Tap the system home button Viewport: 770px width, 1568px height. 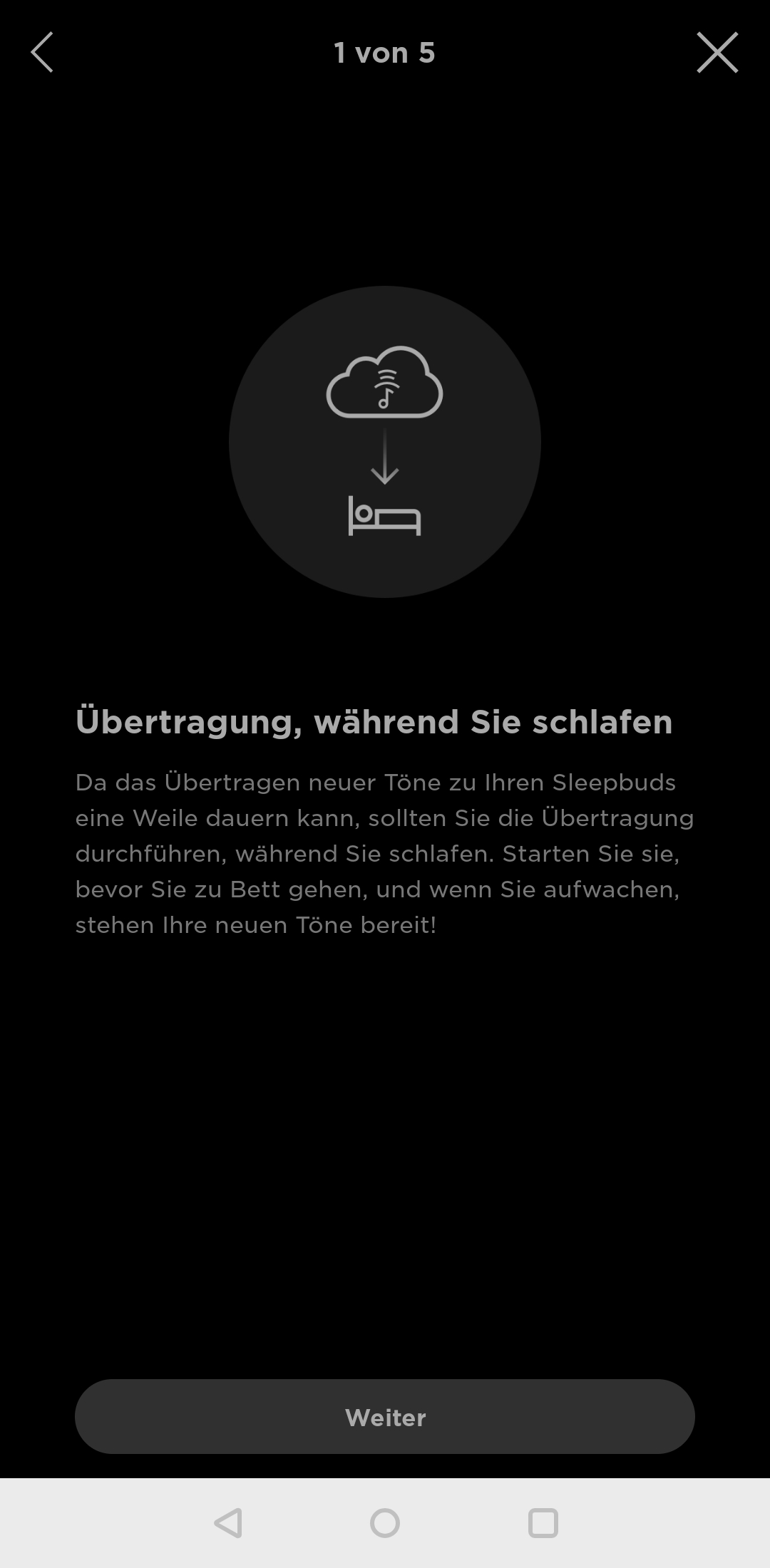pyautogui.click(x=385, y=1523)
